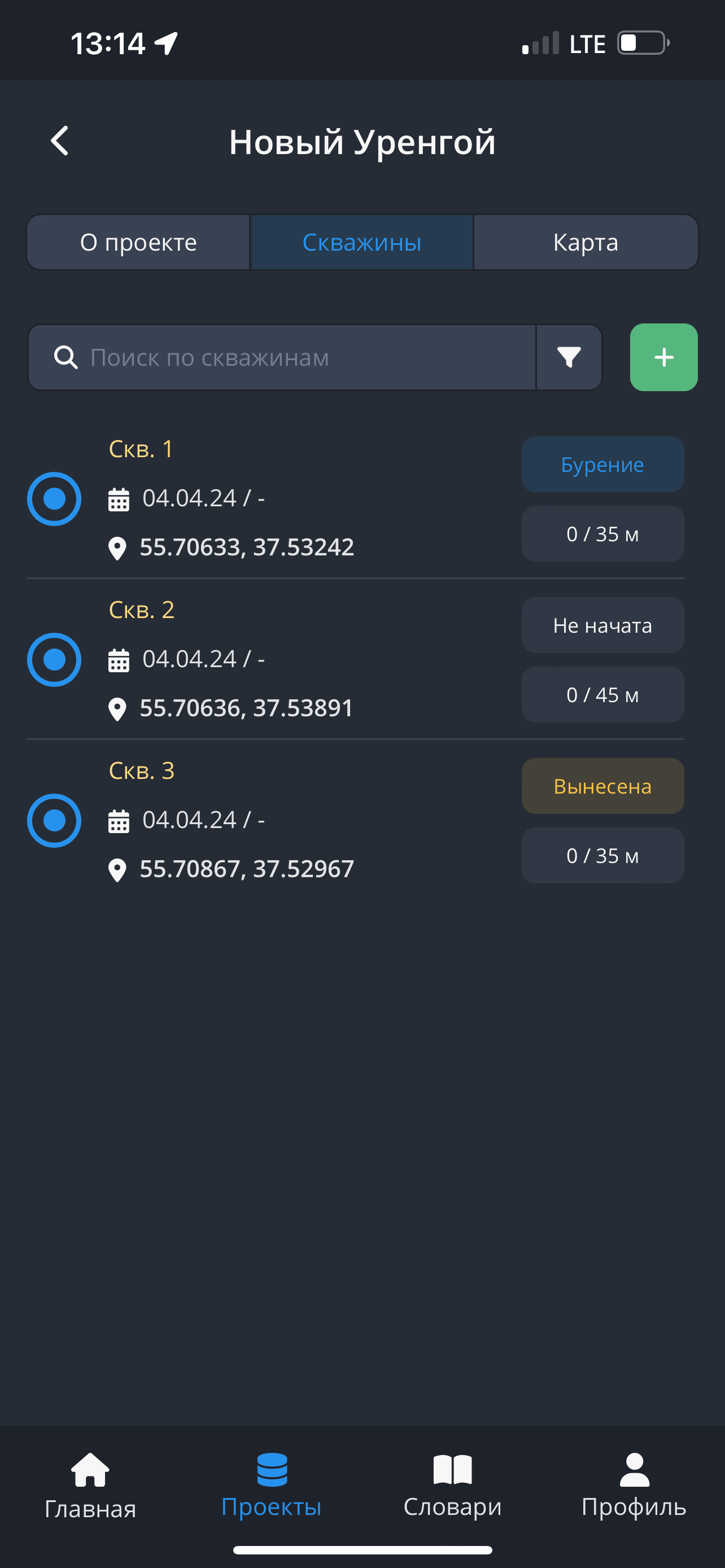The width and height of the screenshot is (725, 1568).
Task: Add a new well with plus button
Action: (x=663, y=357)
